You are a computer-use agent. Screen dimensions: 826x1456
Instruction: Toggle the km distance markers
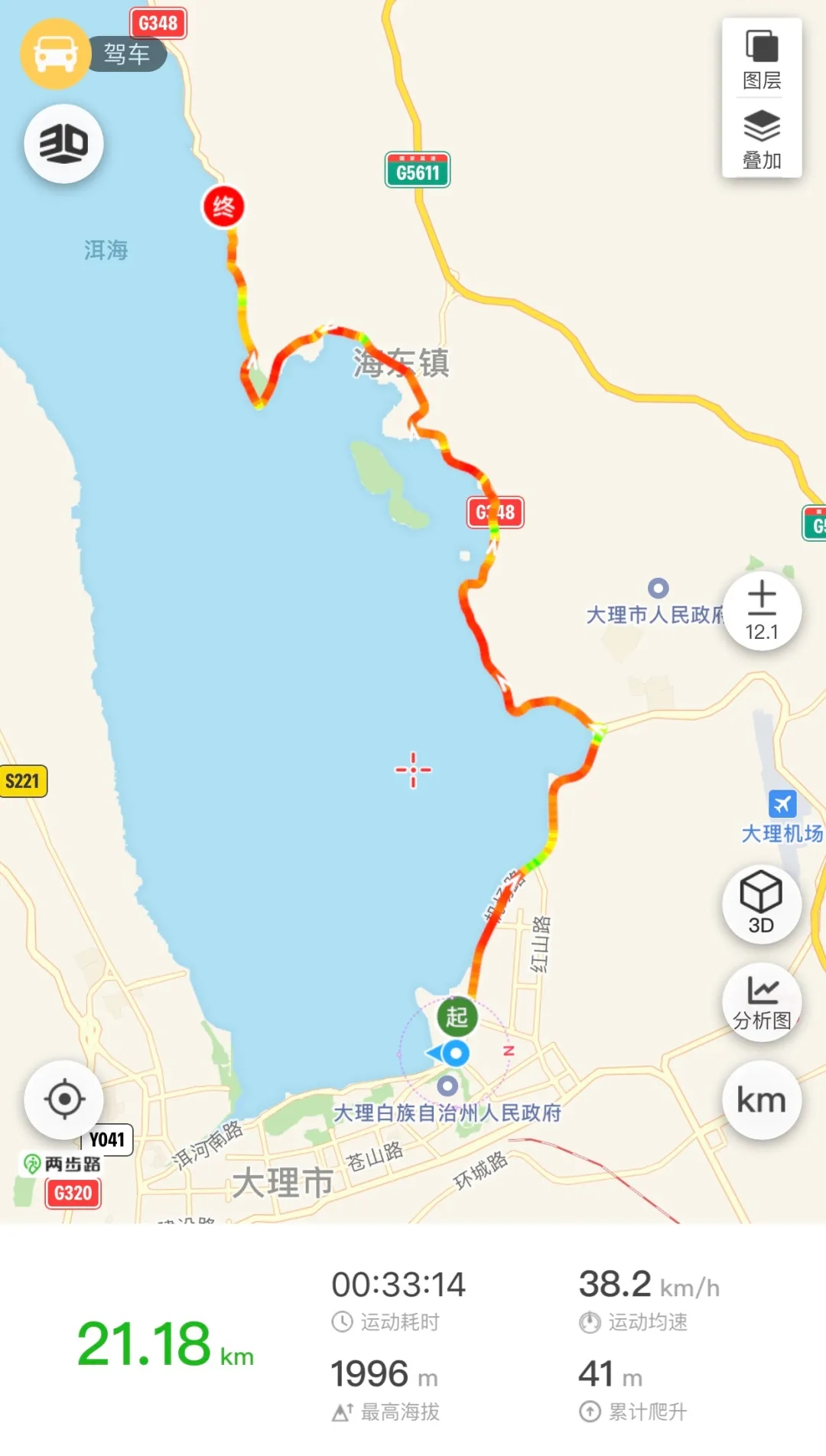point(761,1100)
